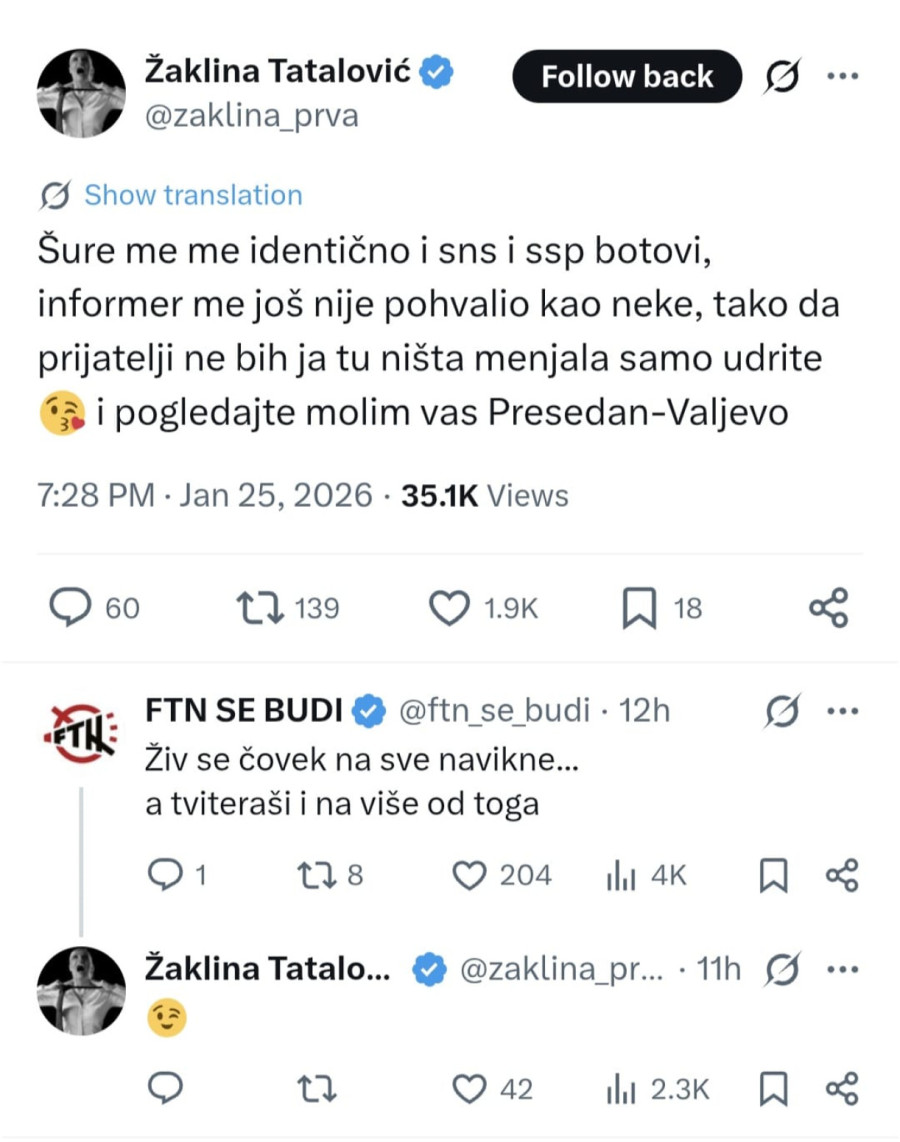Bookmark the main tweet
Screen dimensions: 900x1142
pyautogui.click(x=638, y=607)
